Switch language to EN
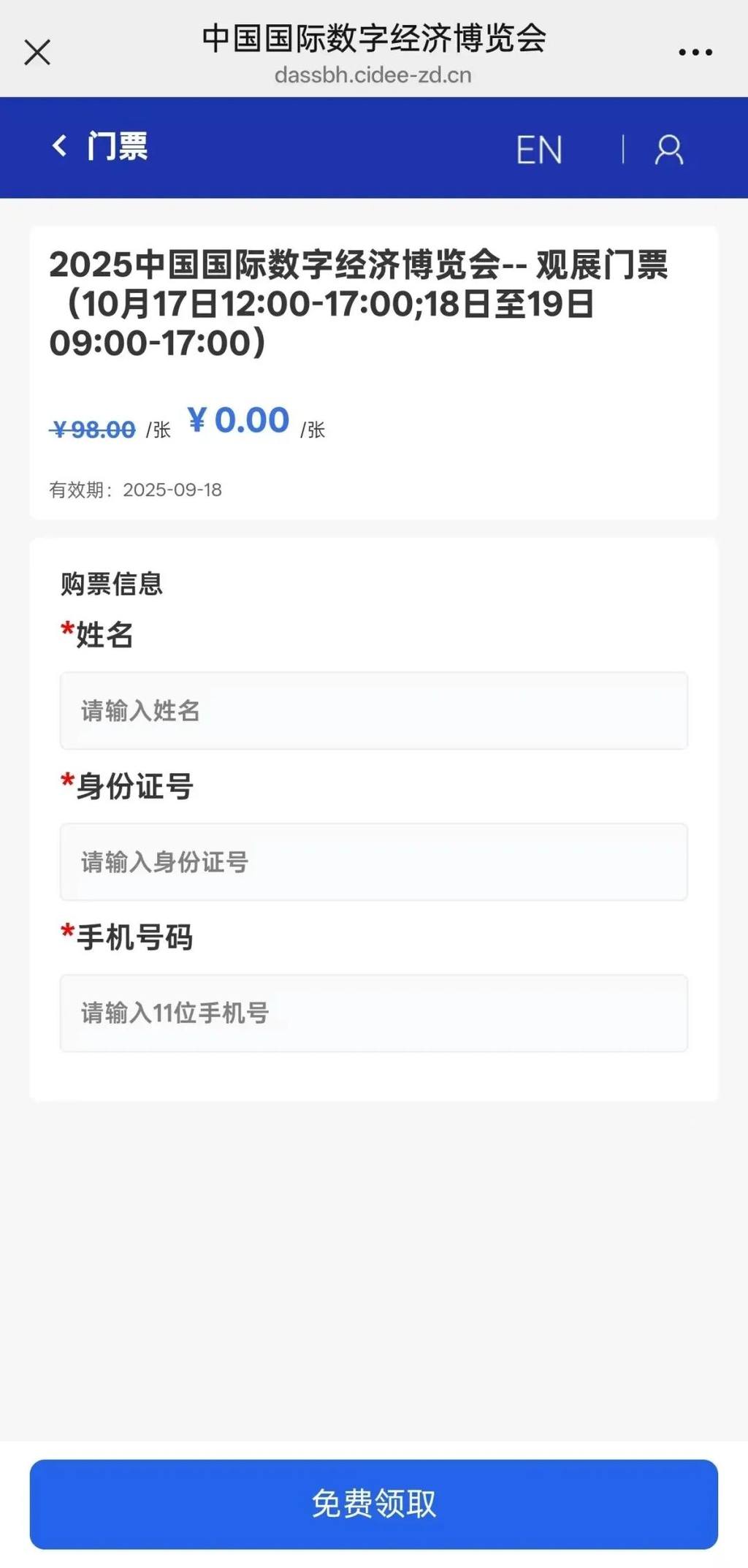 tap(539, 150)
